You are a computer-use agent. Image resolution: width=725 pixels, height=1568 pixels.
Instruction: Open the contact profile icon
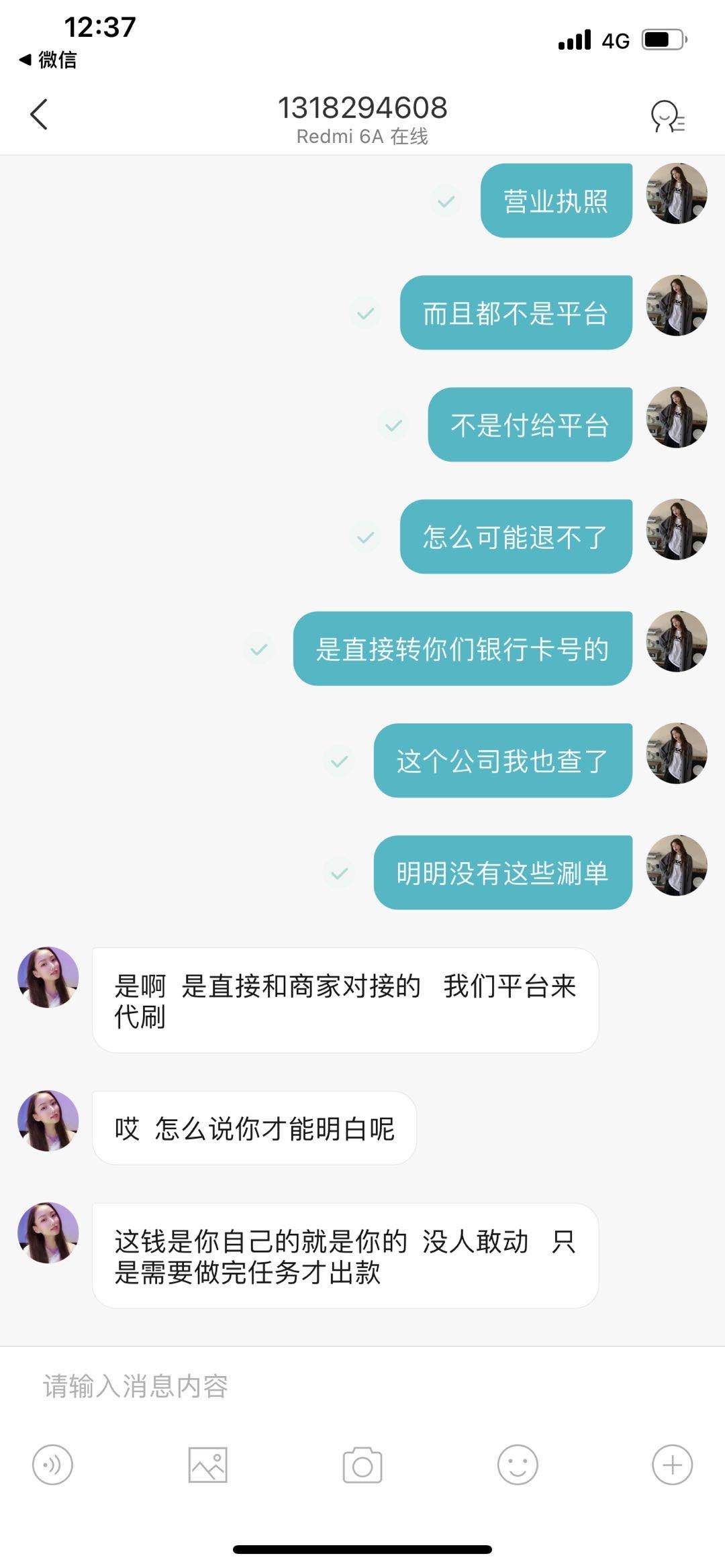pyautogui.click(x=667, y=117)
